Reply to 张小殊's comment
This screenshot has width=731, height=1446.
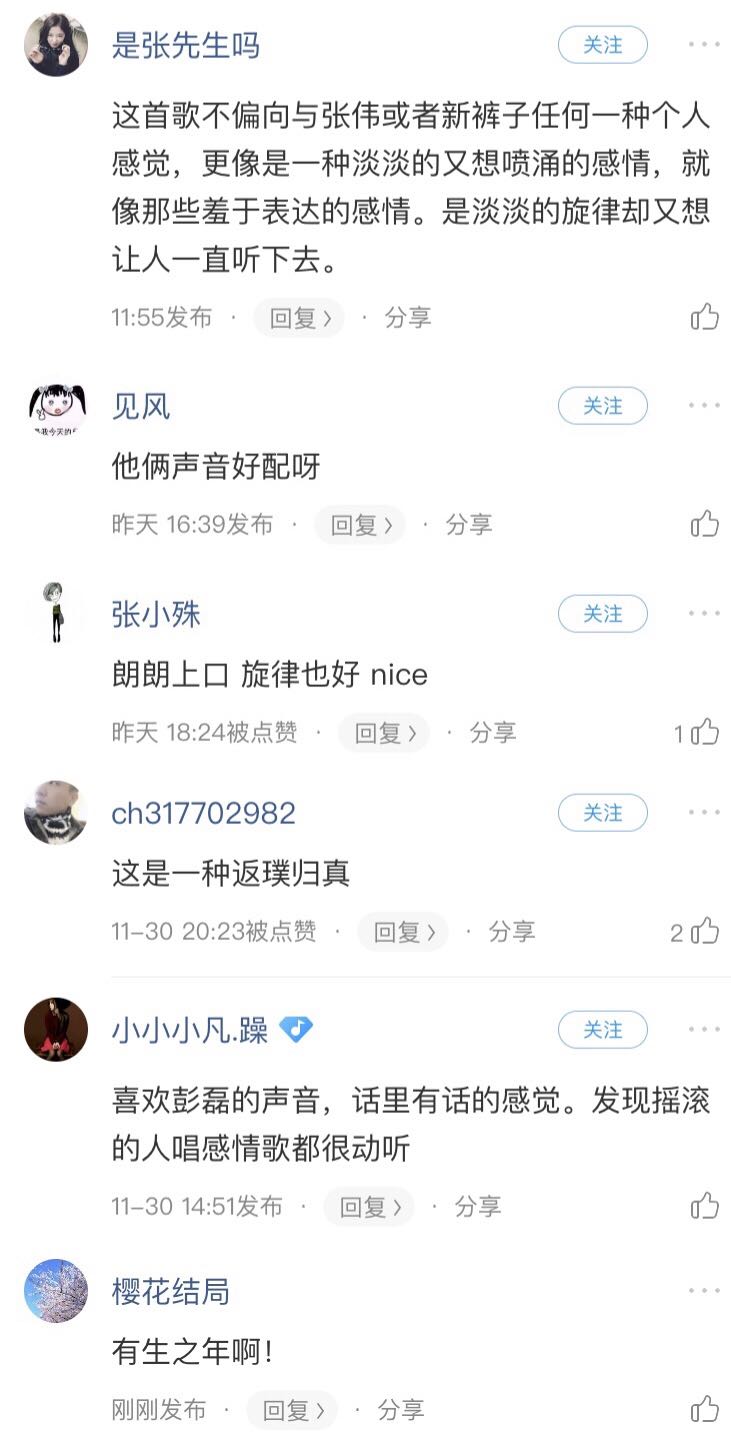(x=383, y=733)
